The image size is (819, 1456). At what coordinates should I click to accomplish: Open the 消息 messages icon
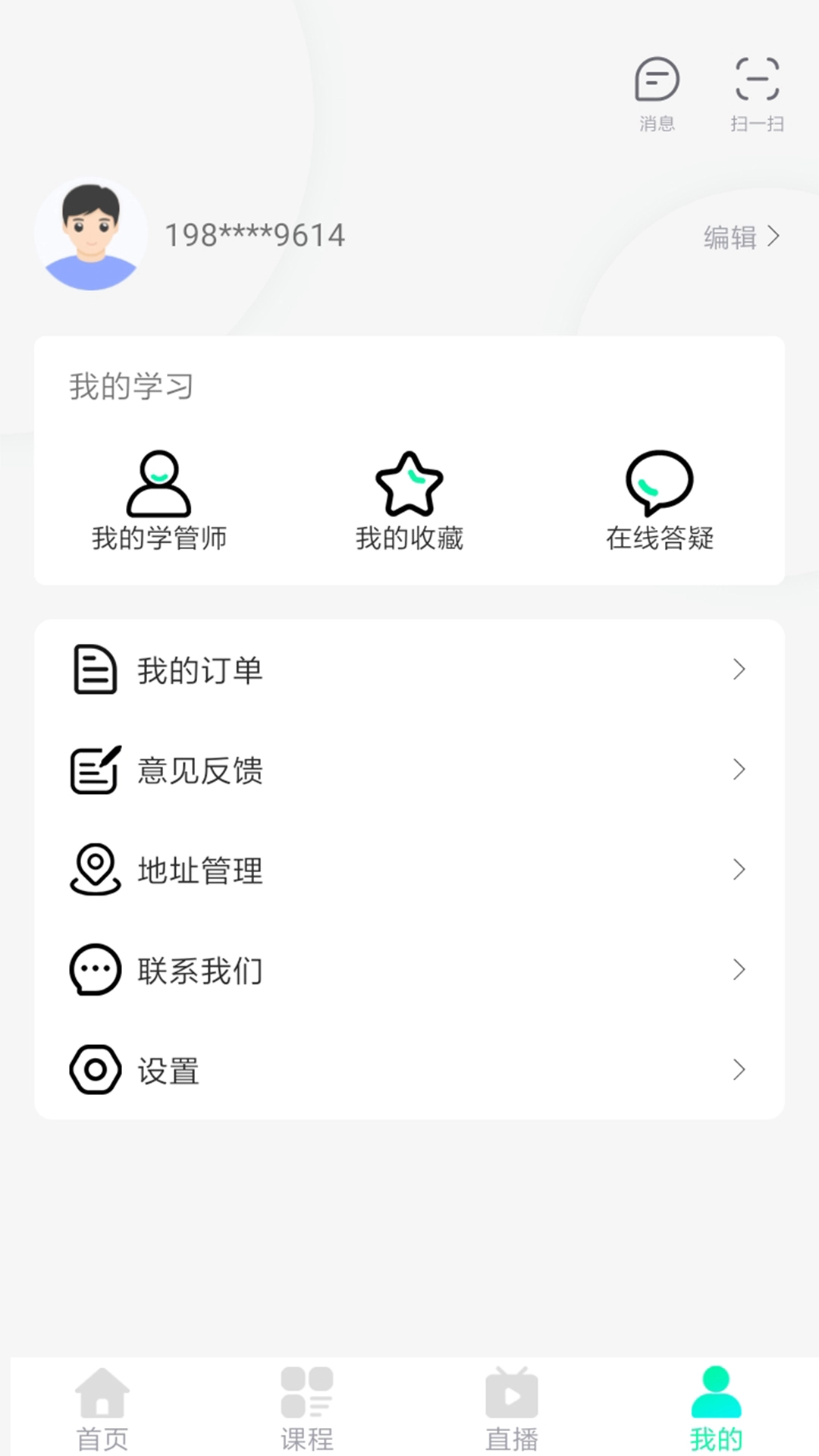[658, 78]
